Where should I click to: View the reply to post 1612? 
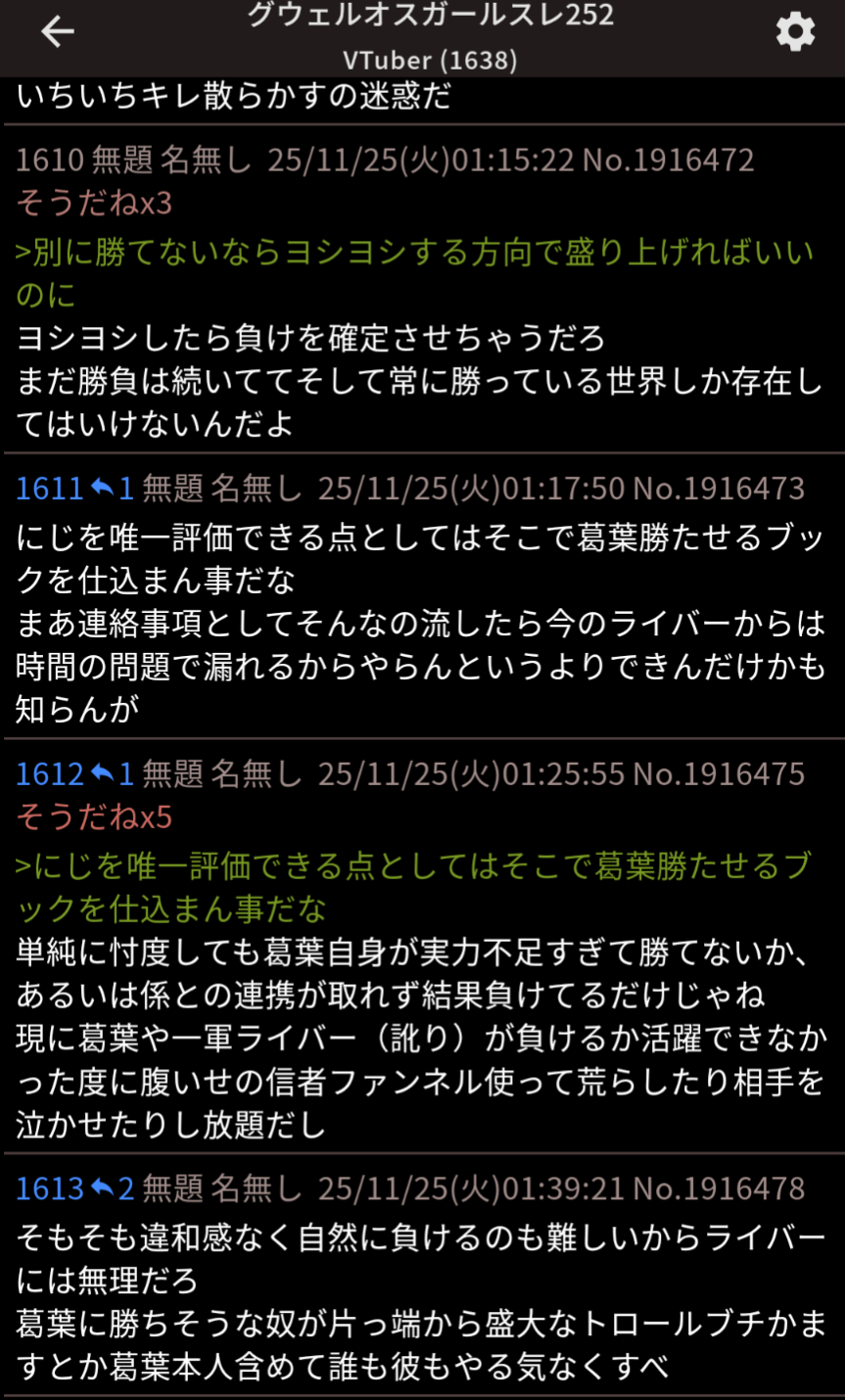113,773
